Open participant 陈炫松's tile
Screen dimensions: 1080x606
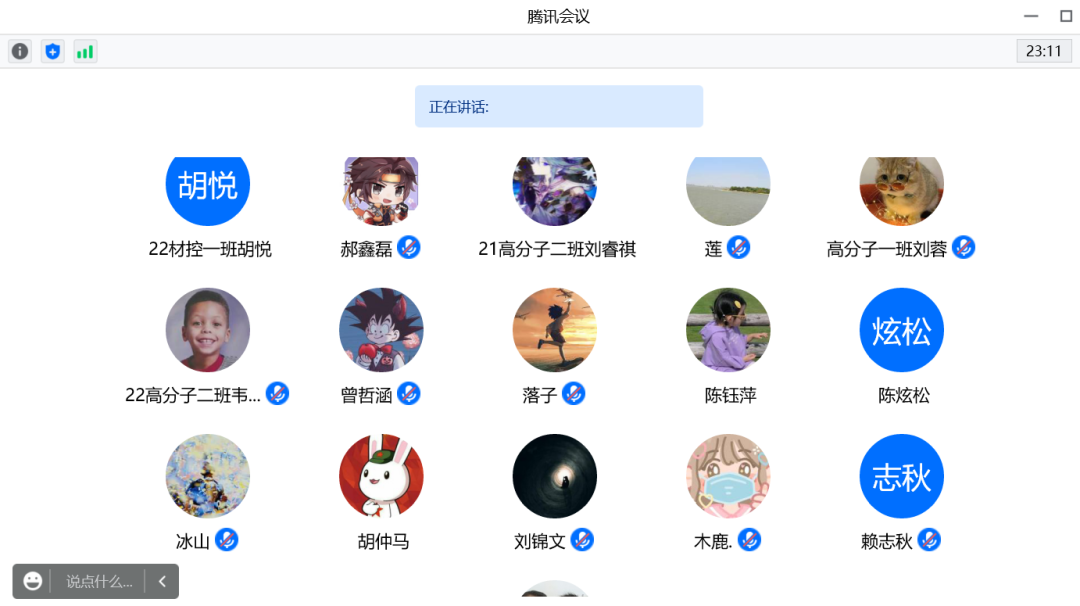[x=901, y=331]
